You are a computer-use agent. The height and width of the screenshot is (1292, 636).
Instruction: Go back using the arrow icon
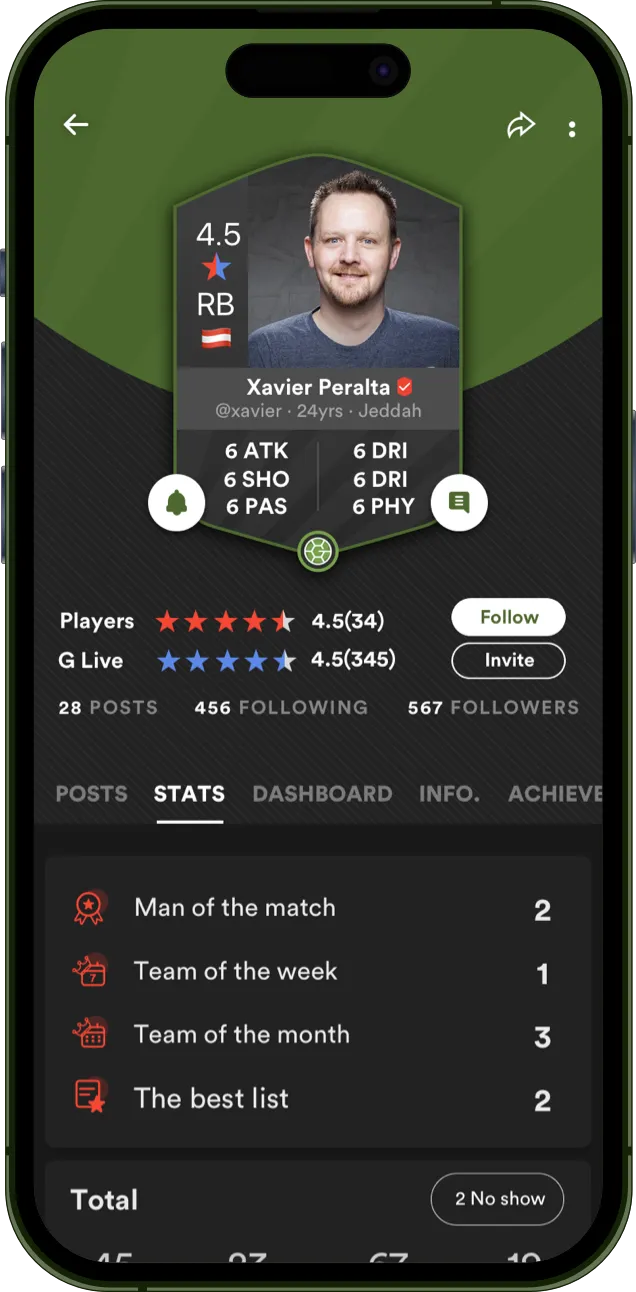pyautogui.click(x=76, y=125)
